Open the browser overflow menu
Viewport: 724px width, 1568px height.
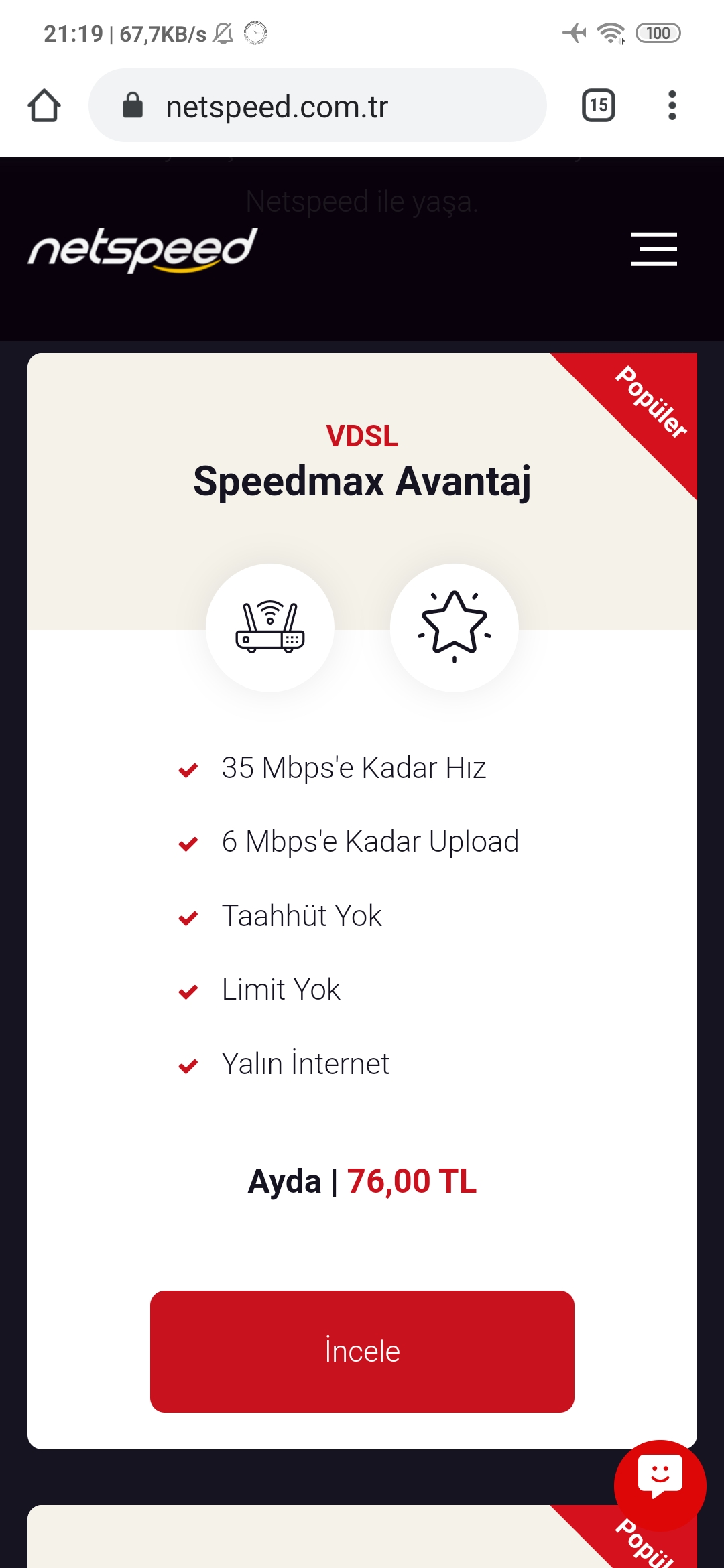[x=672, y=105]
